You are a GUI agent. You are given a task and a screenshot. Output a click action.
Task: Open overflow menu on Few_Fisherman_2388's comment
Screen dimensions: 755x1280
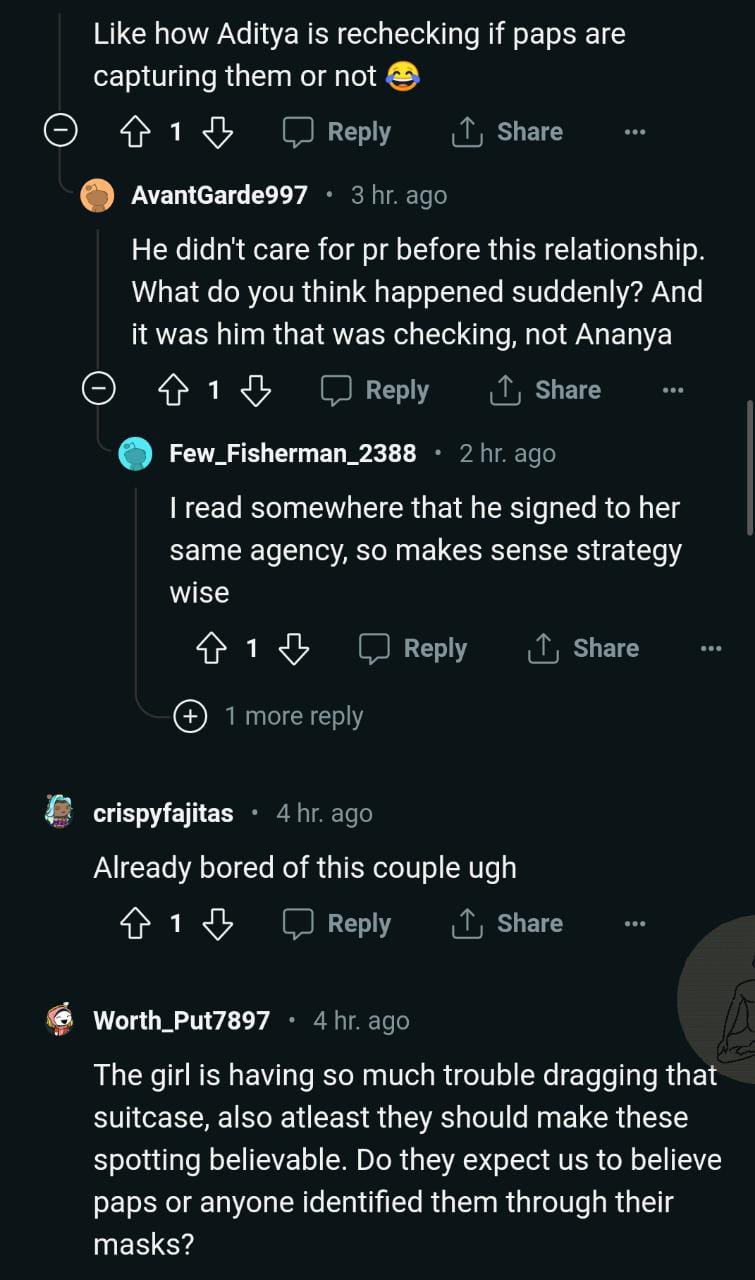pos(711,649)
